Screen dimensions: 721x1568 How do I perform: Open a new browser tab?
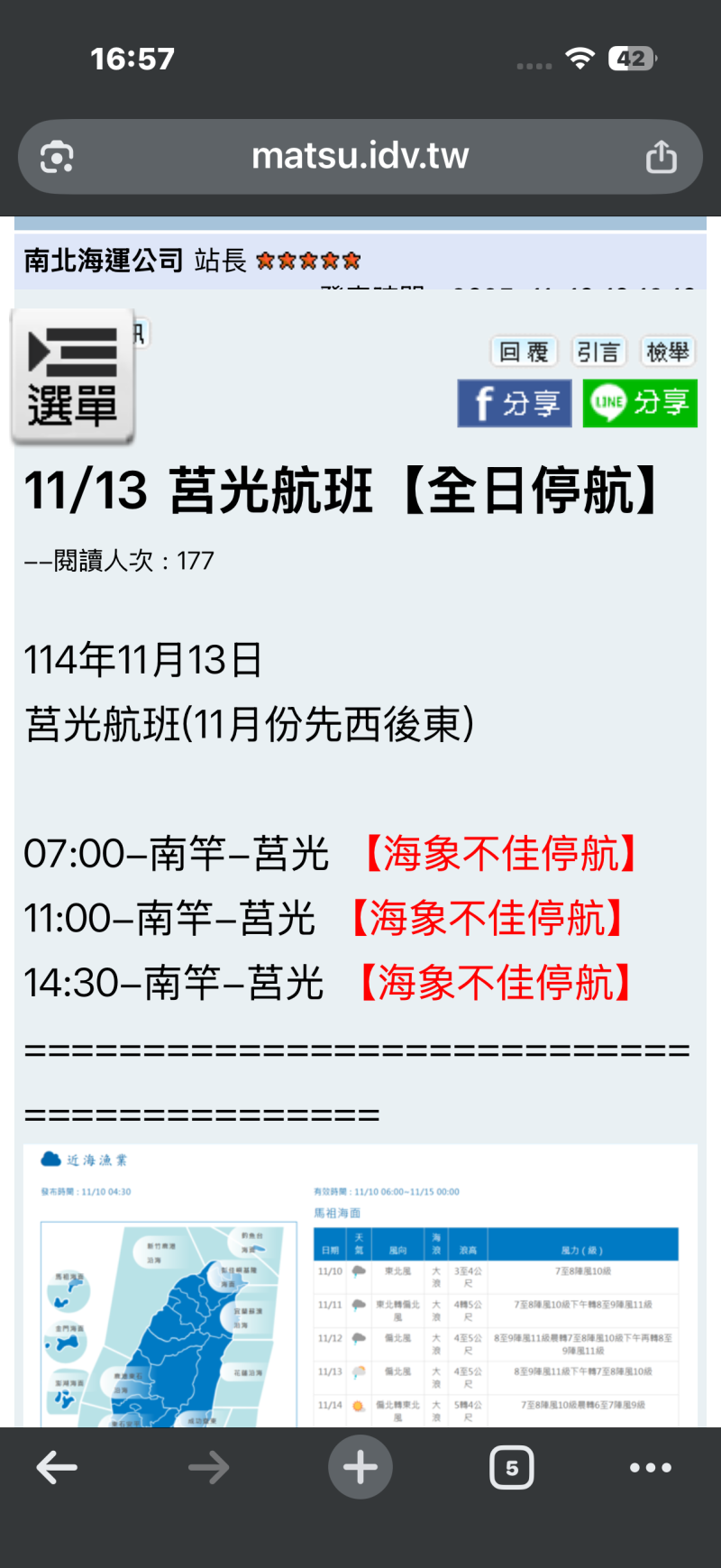[360, 1467]
